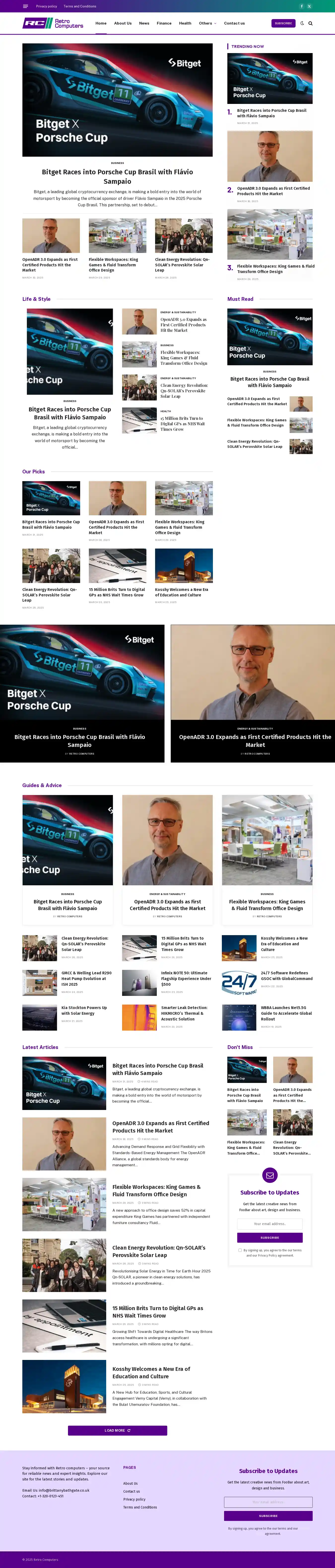The image size is (335, 1568).
Task: Open site search via the magnifier icon
Action: [x=311, y=23]
